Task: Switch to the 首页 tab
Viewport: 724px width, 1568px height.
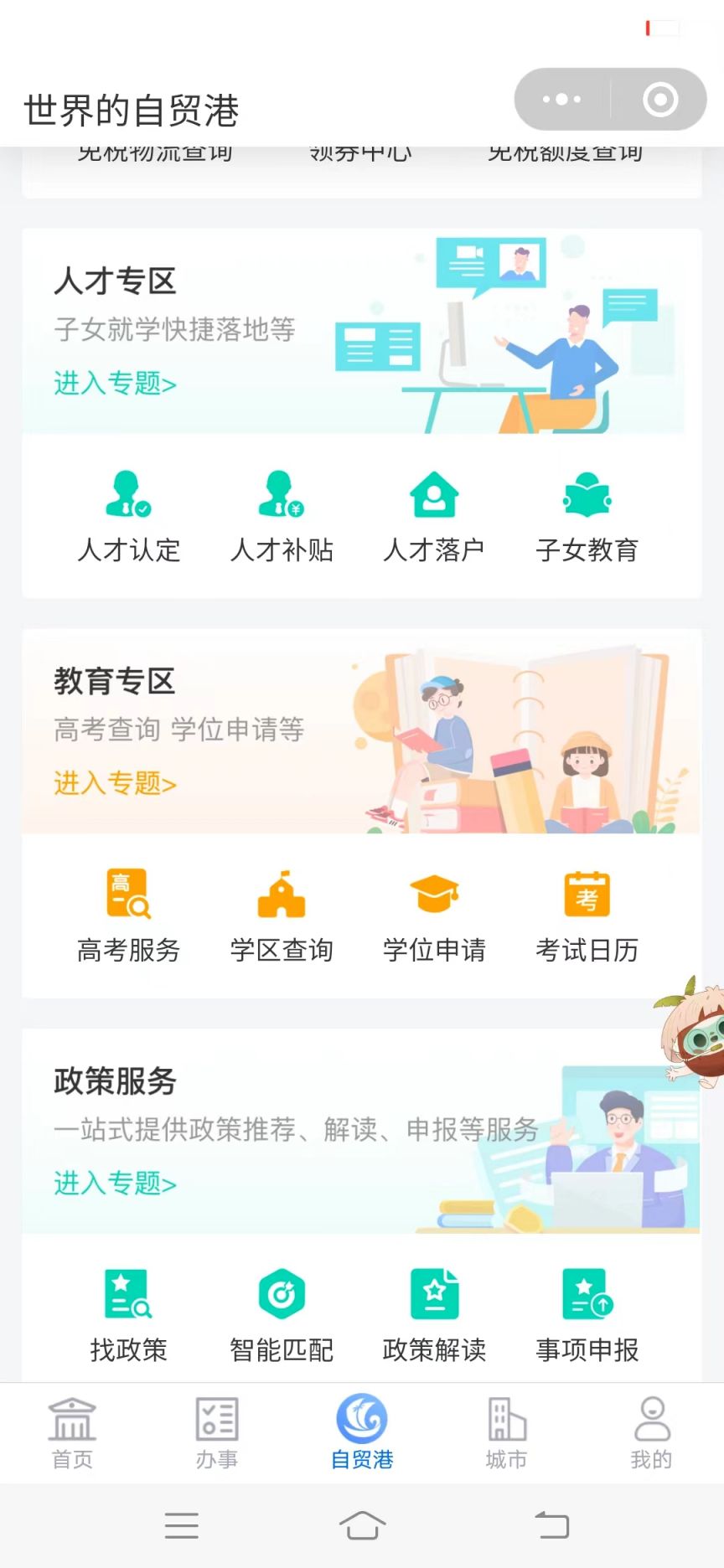Action: coord(72,1433)
